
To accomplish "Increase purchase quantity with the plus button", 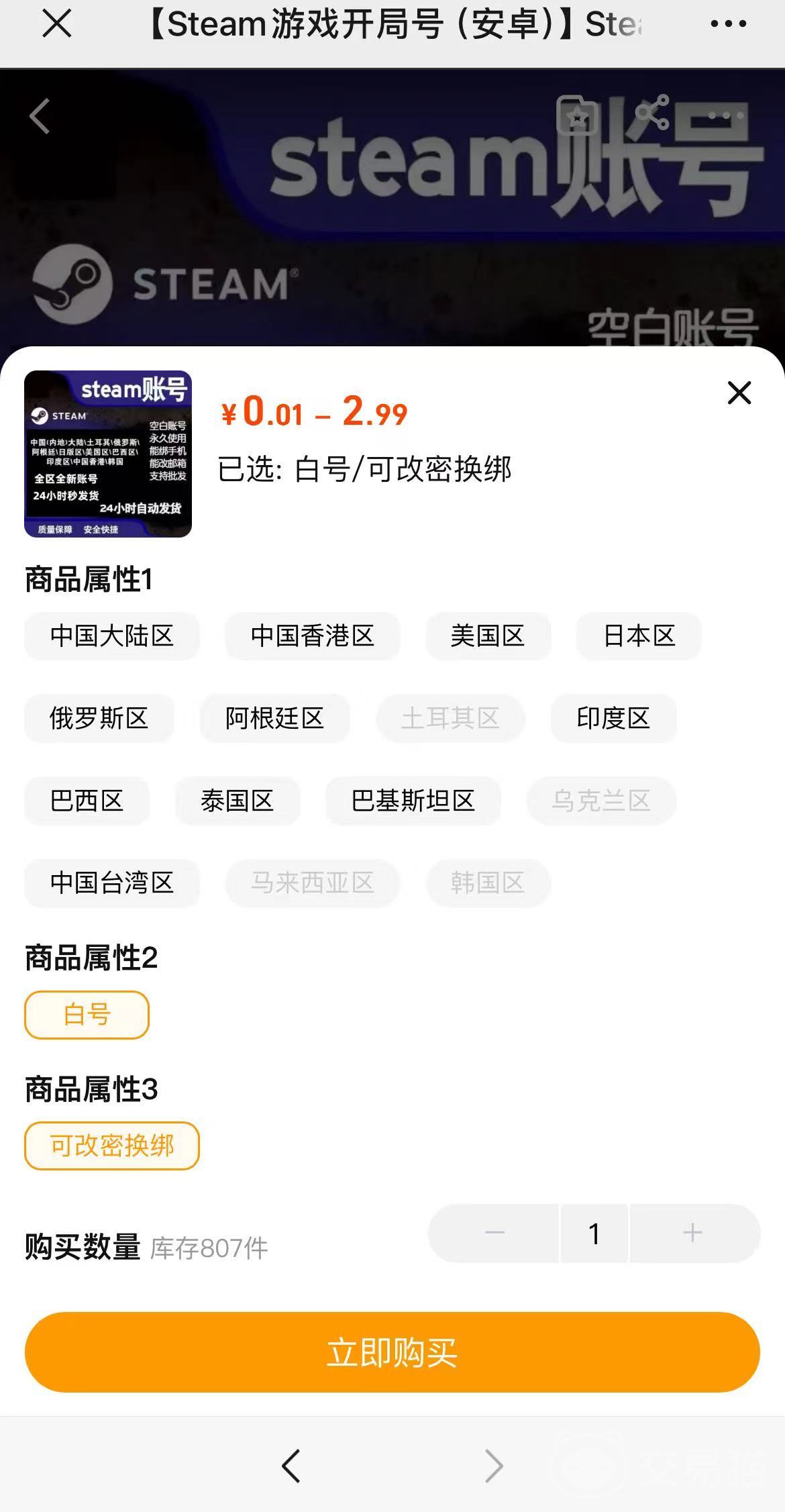I will (692, 1233).
